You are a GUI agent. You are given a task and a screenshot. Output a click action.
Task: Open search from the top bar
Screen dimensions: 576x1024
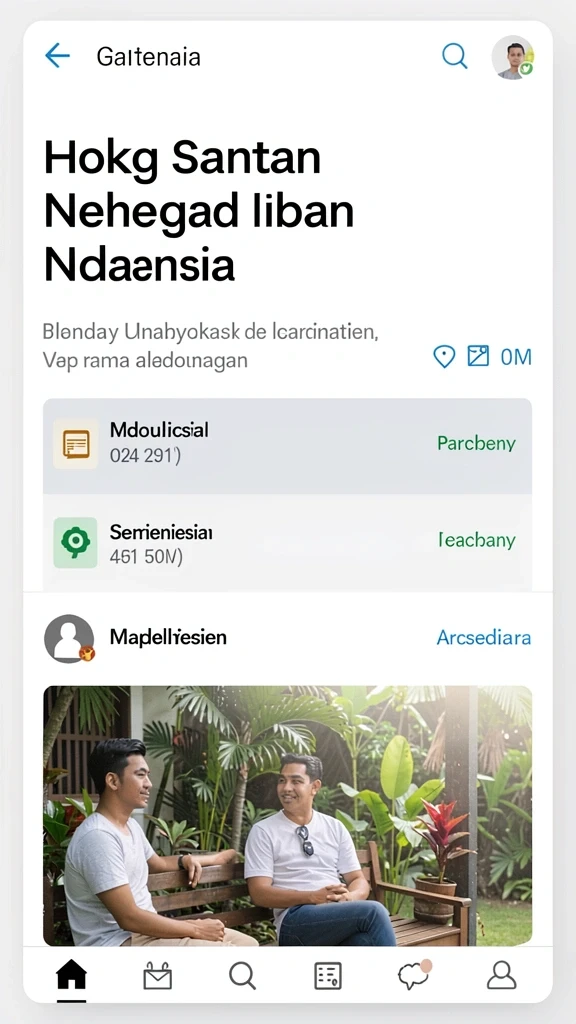point(455,56)
